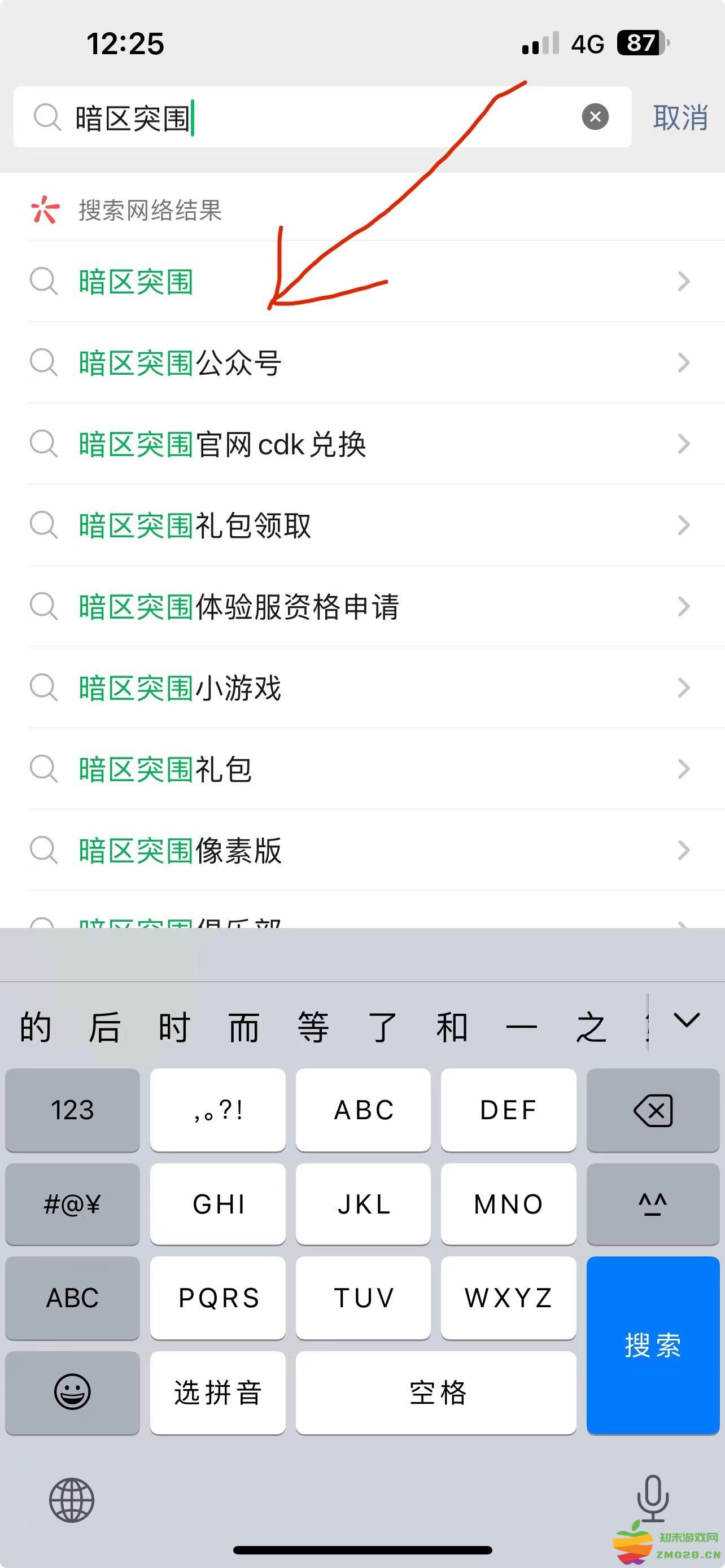725x1568 pixels.
Task: Tap the red icon beside 搜索网络结果
Action: 44,210
